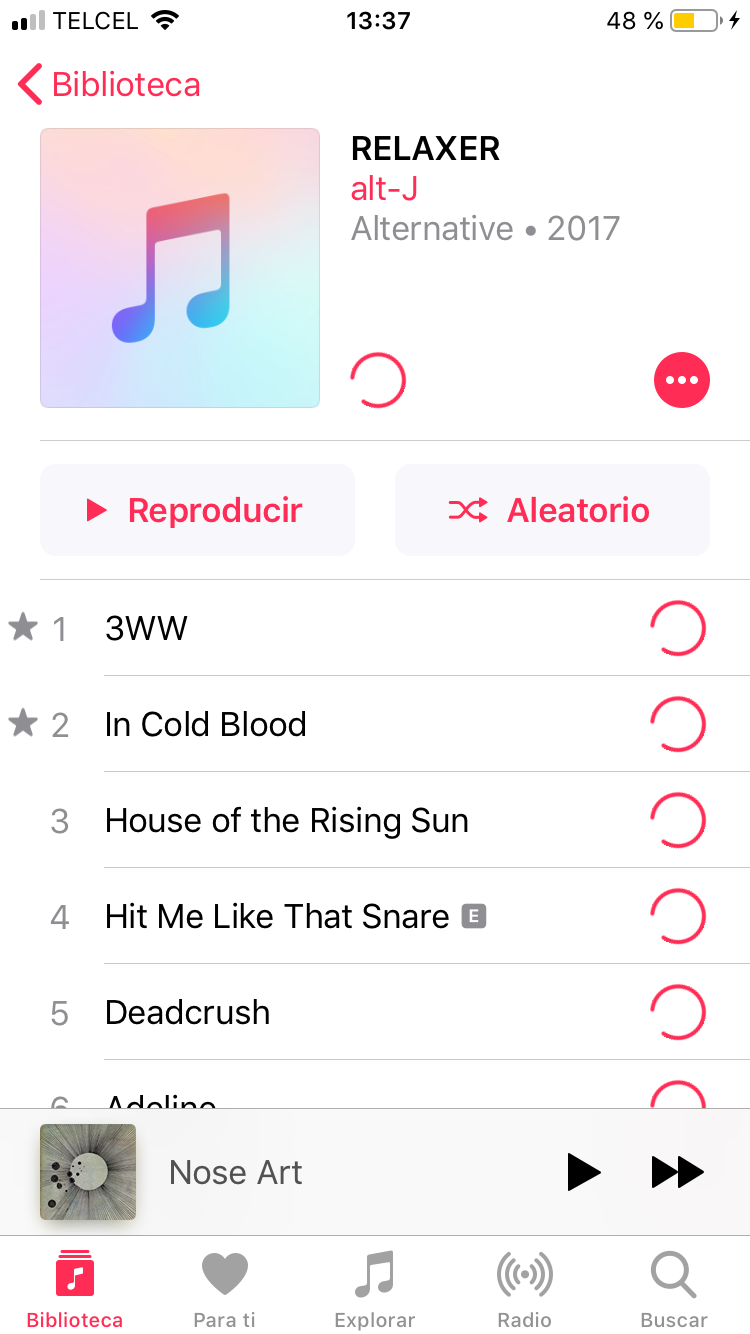The height and width of the screenshot is (1334, 750).
Task: Play Hit Me Like That Snare
Action: click(x=276, y=916)
